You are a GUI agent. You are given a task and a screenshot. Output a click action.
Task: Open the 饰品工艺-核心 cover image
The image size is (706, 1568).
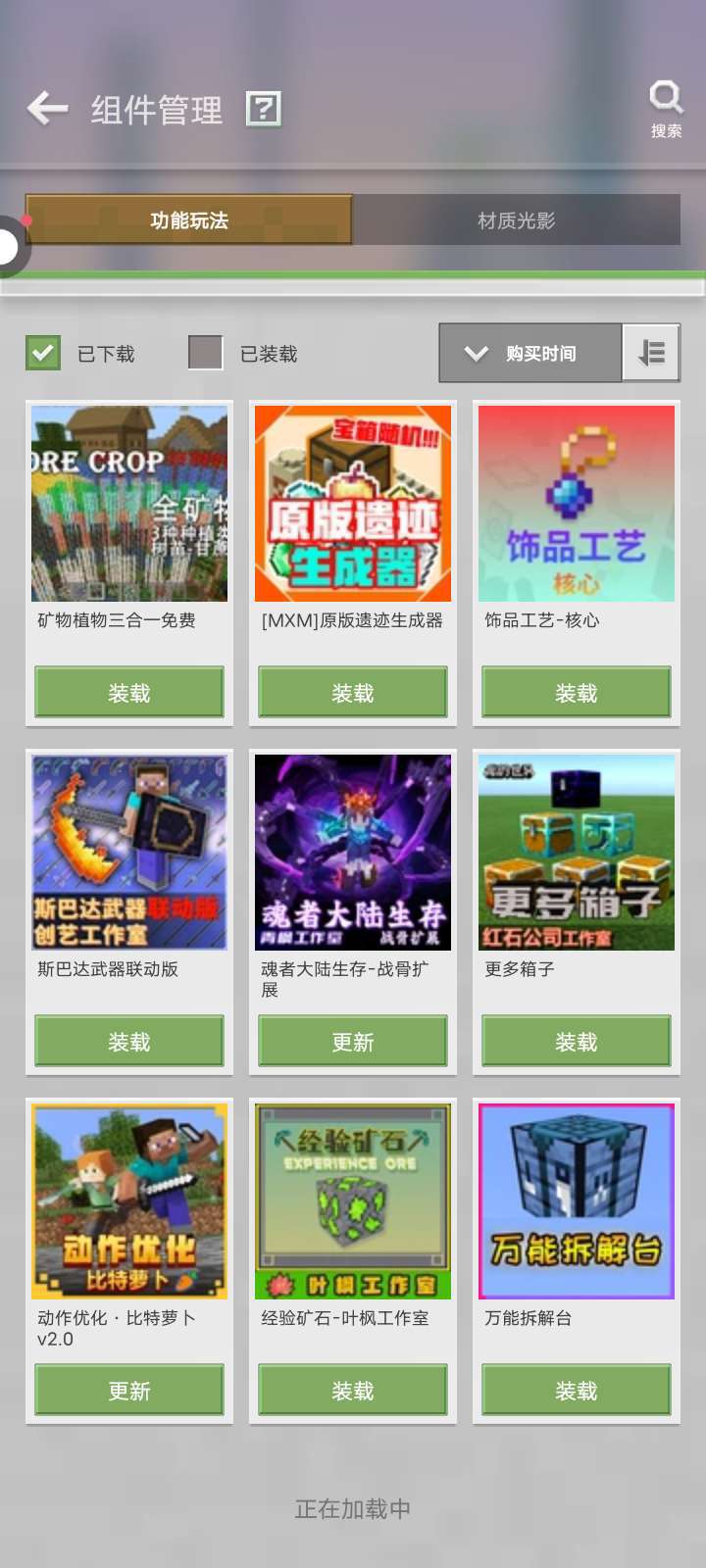tap(577, 504)
